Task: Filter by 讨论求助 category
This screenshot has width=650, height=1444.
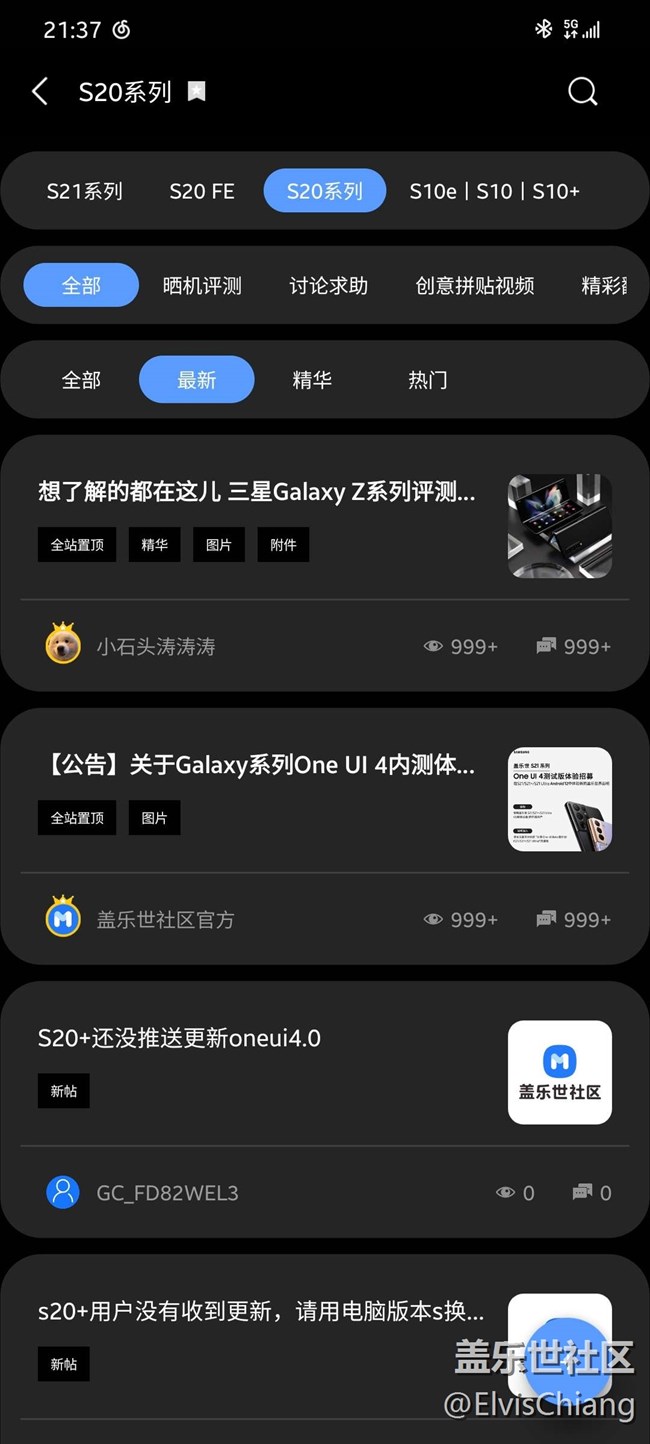Action: (329, 286)
